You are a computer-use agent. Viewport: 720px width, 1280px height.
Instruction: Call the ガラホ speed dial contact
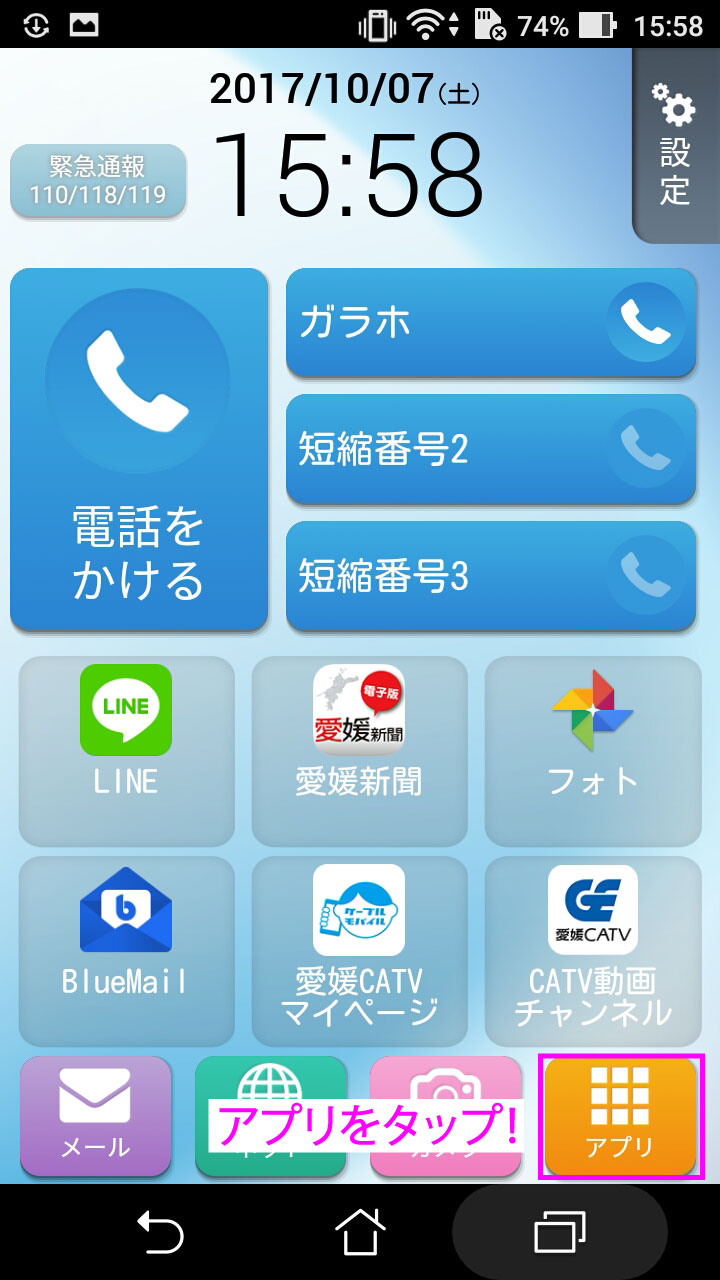490,322
